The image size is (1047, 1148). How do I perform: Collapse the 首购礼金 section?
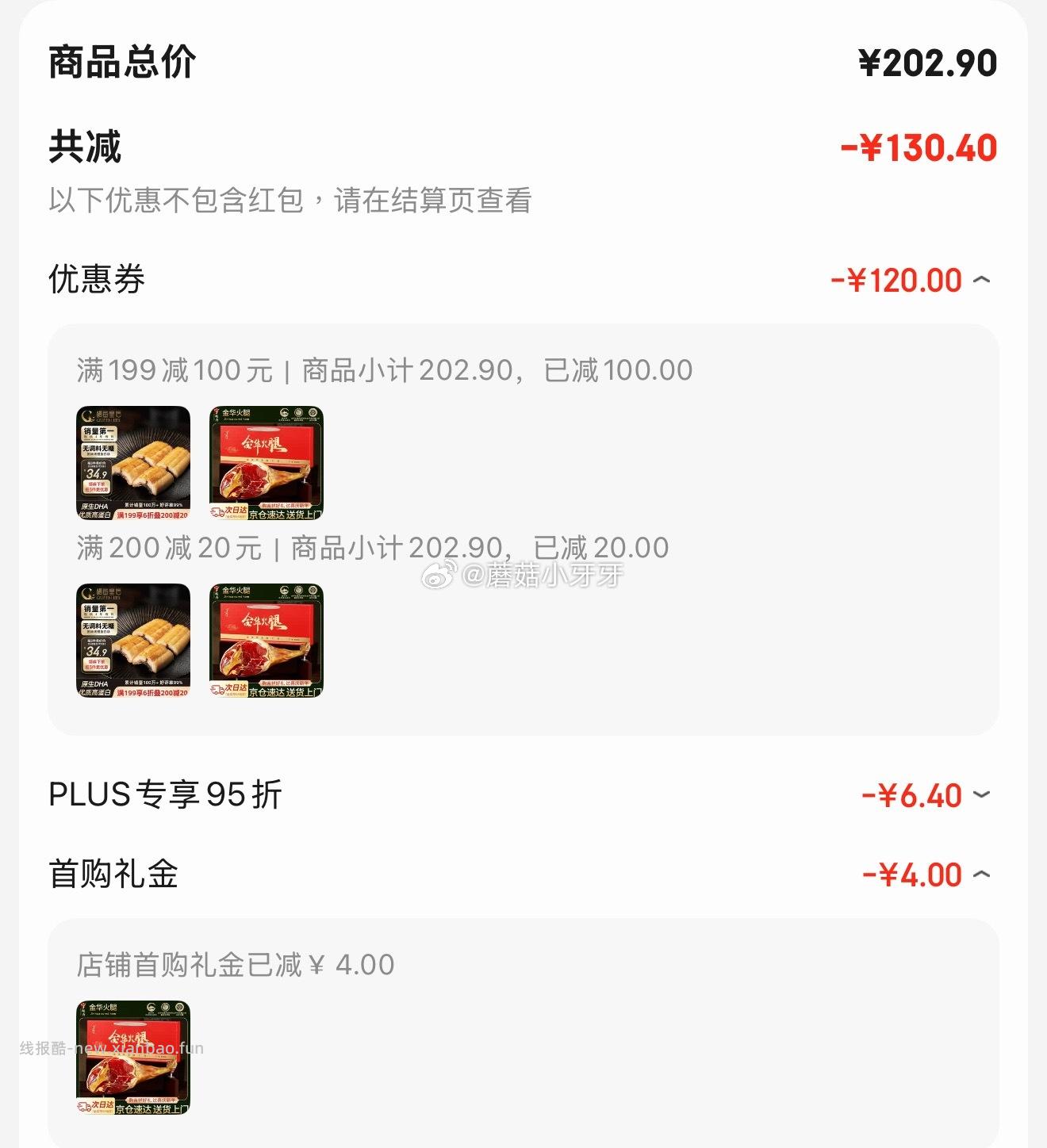[x=982, y=874]
